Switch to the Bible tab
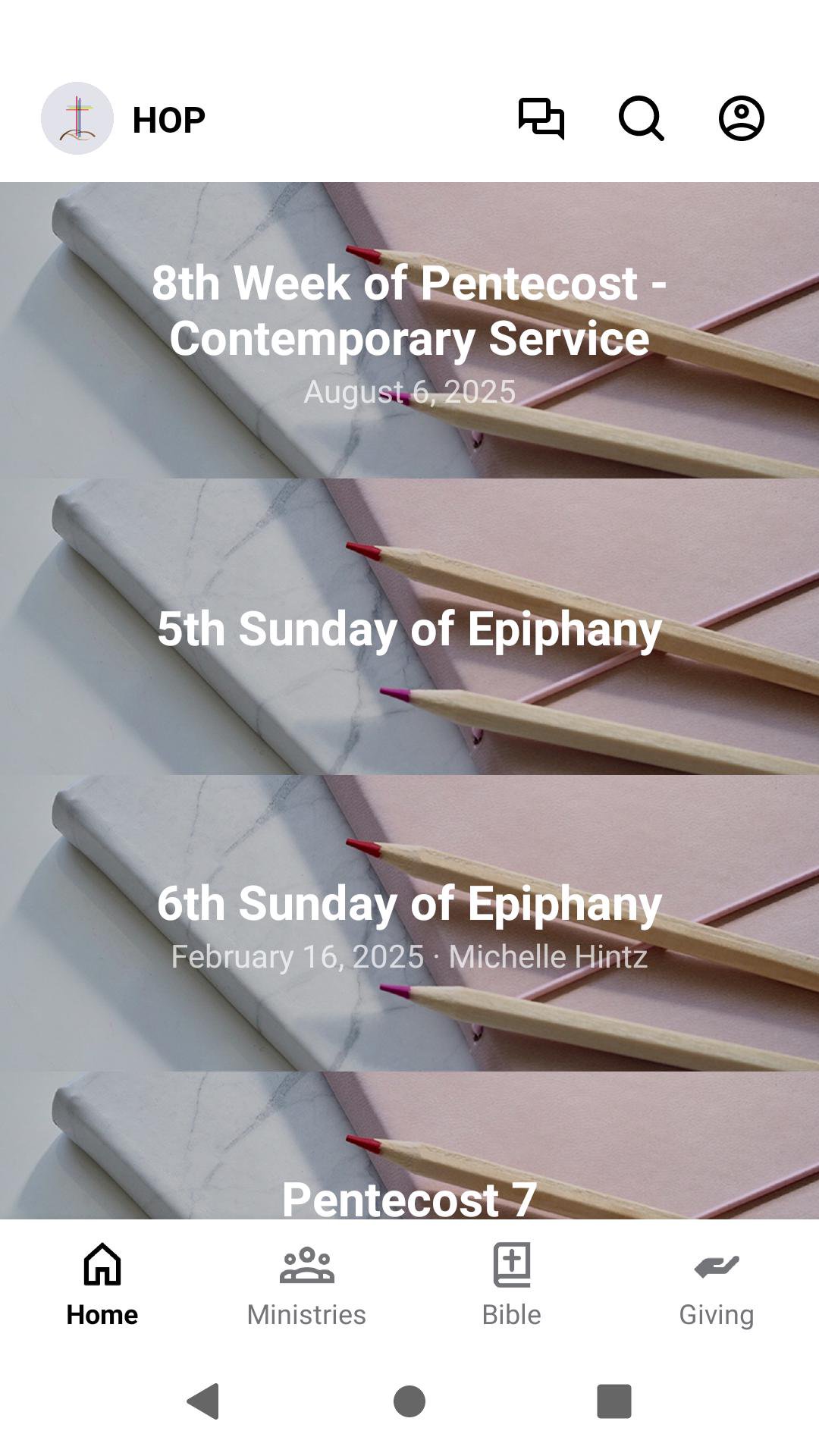The image size is (819, 1456). [x=511, y=1282]
